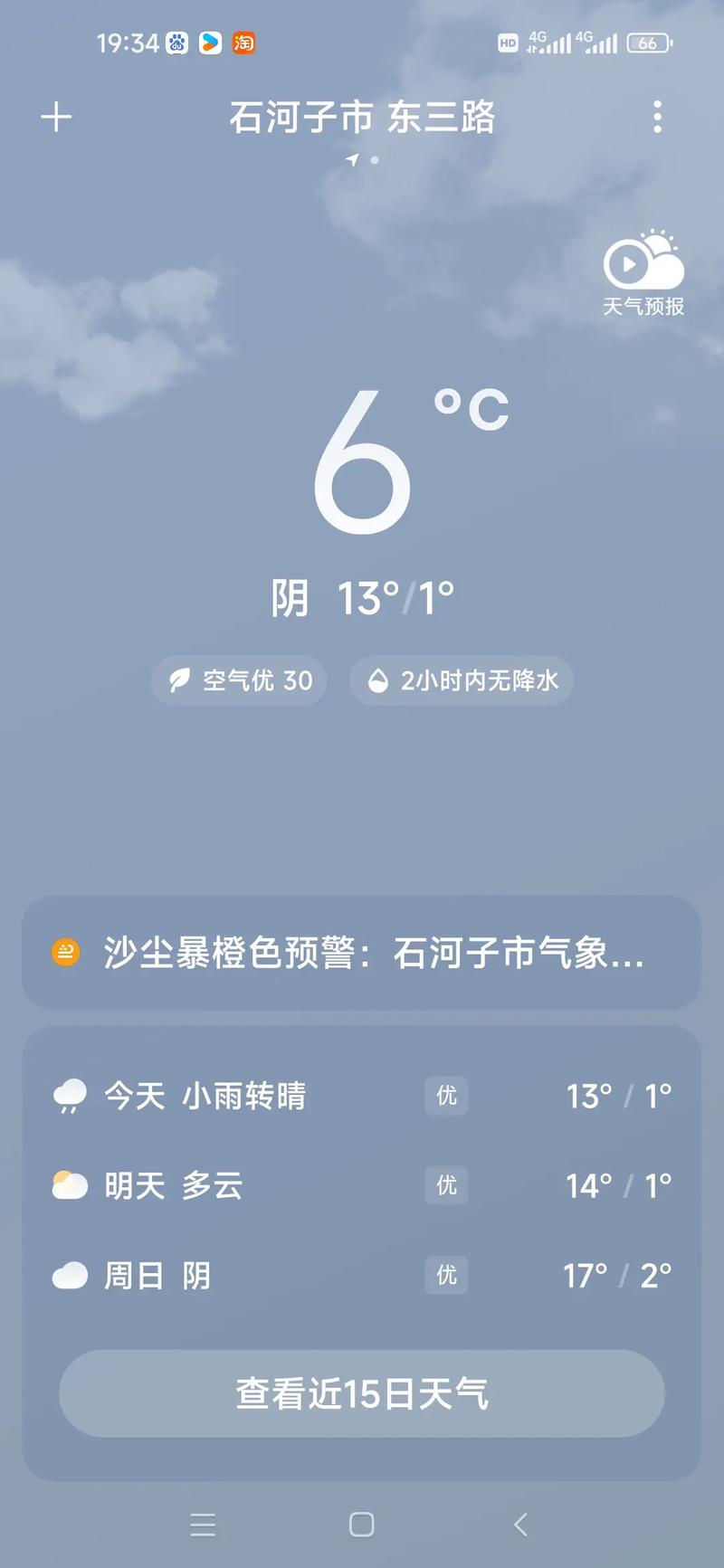Select the 石河子市 东三路 city title
The width and height of the screenshot is (724, 1568).
click(362, 118)
